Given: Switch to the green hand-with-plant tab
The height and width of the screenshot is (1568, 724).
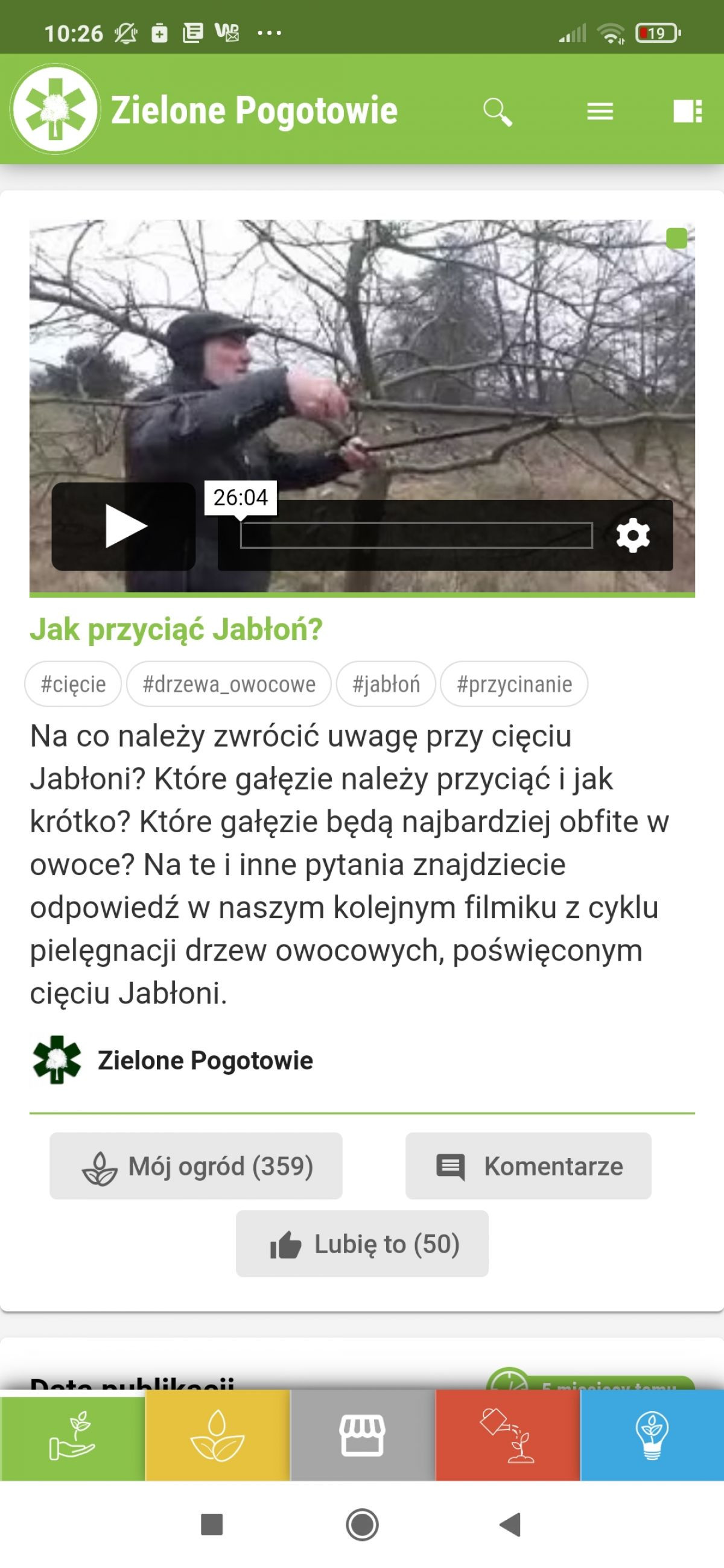Looking at the screenshot, I should tap(72, 1439).
